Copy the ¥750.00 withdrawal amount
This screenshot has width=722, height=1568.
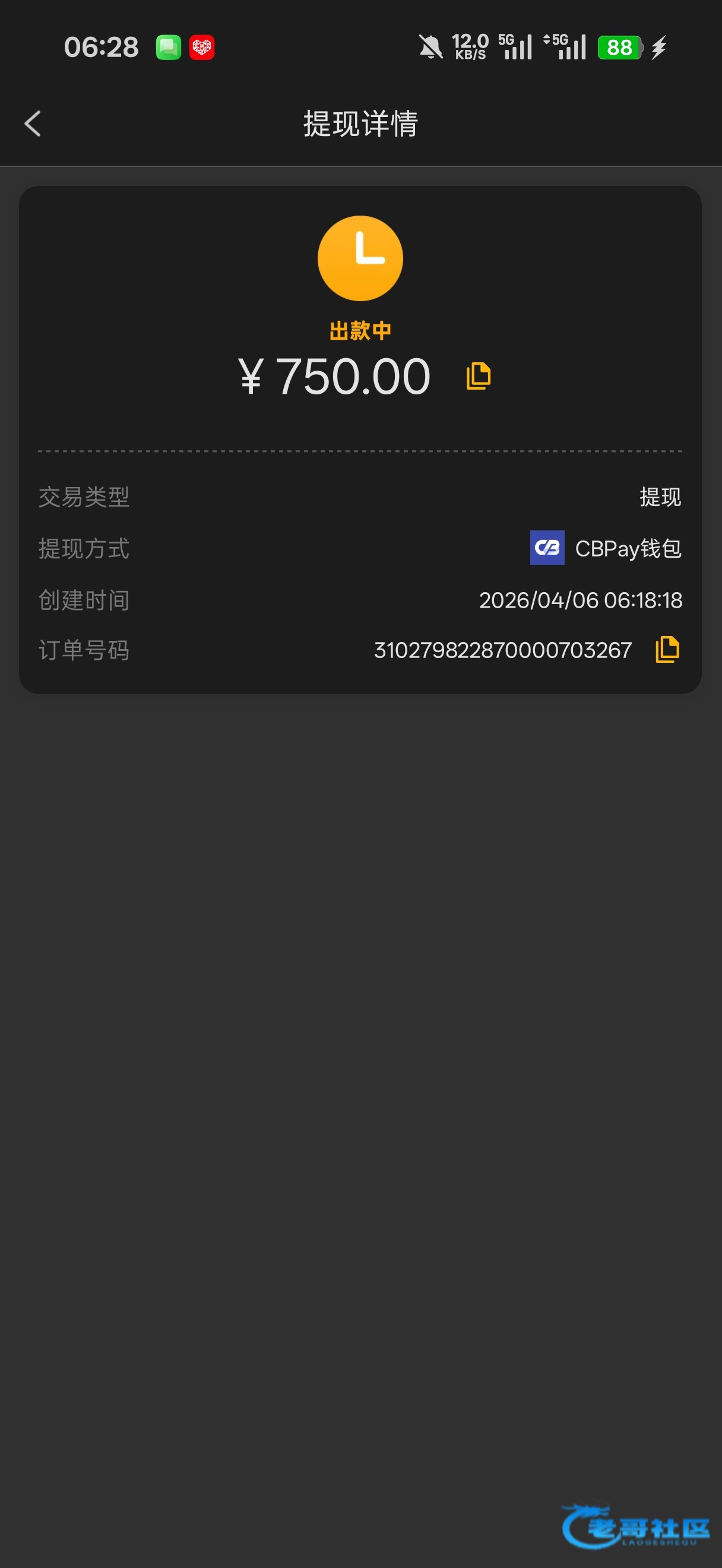pyautogui.click(x=478, y=375)
